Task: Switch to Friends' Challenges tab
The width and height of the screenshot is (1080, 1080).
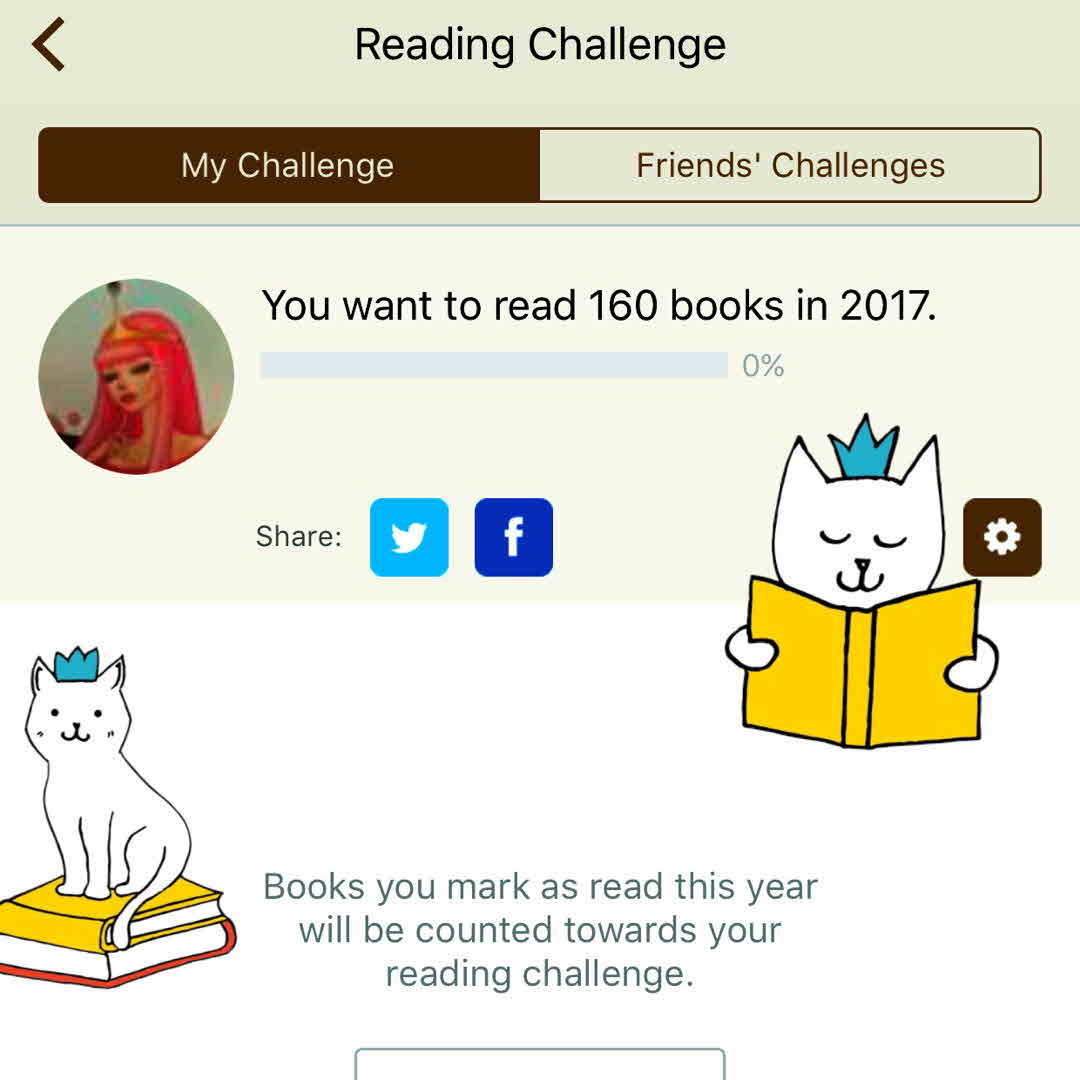Action: (x=790, y=165)
